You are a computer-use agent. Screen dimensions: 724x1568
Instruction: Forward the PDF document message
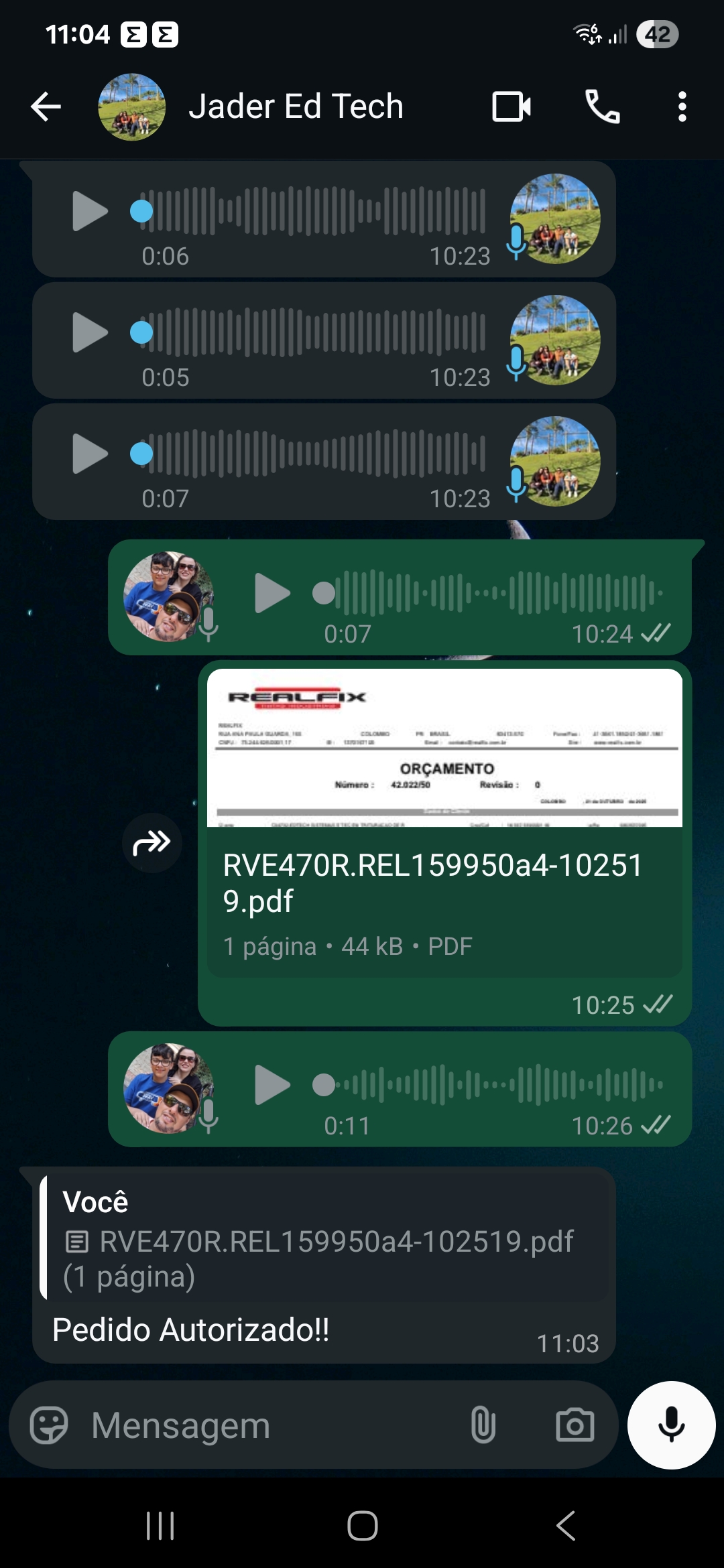(152, 843)
